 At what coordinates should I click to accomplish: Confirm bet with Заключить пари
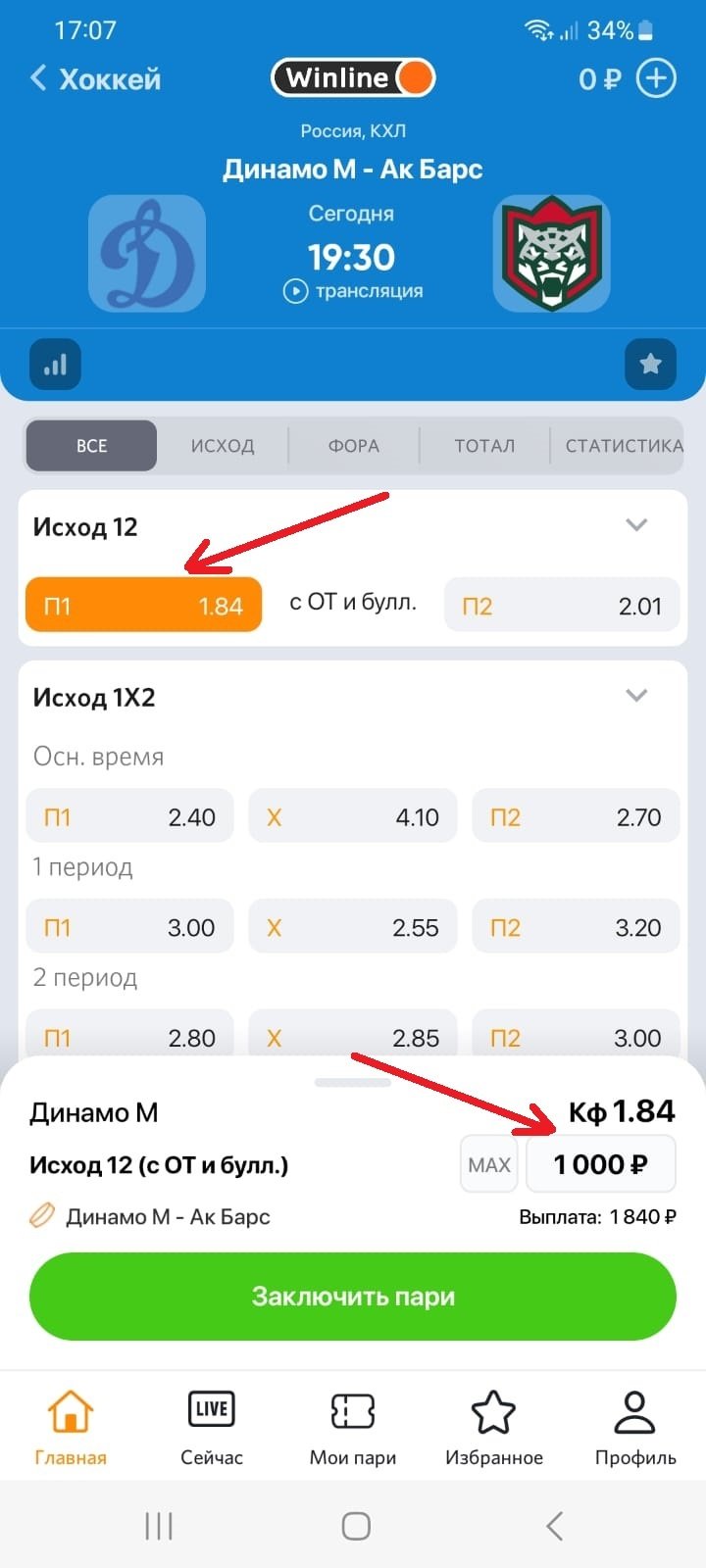pos(353,1296)
